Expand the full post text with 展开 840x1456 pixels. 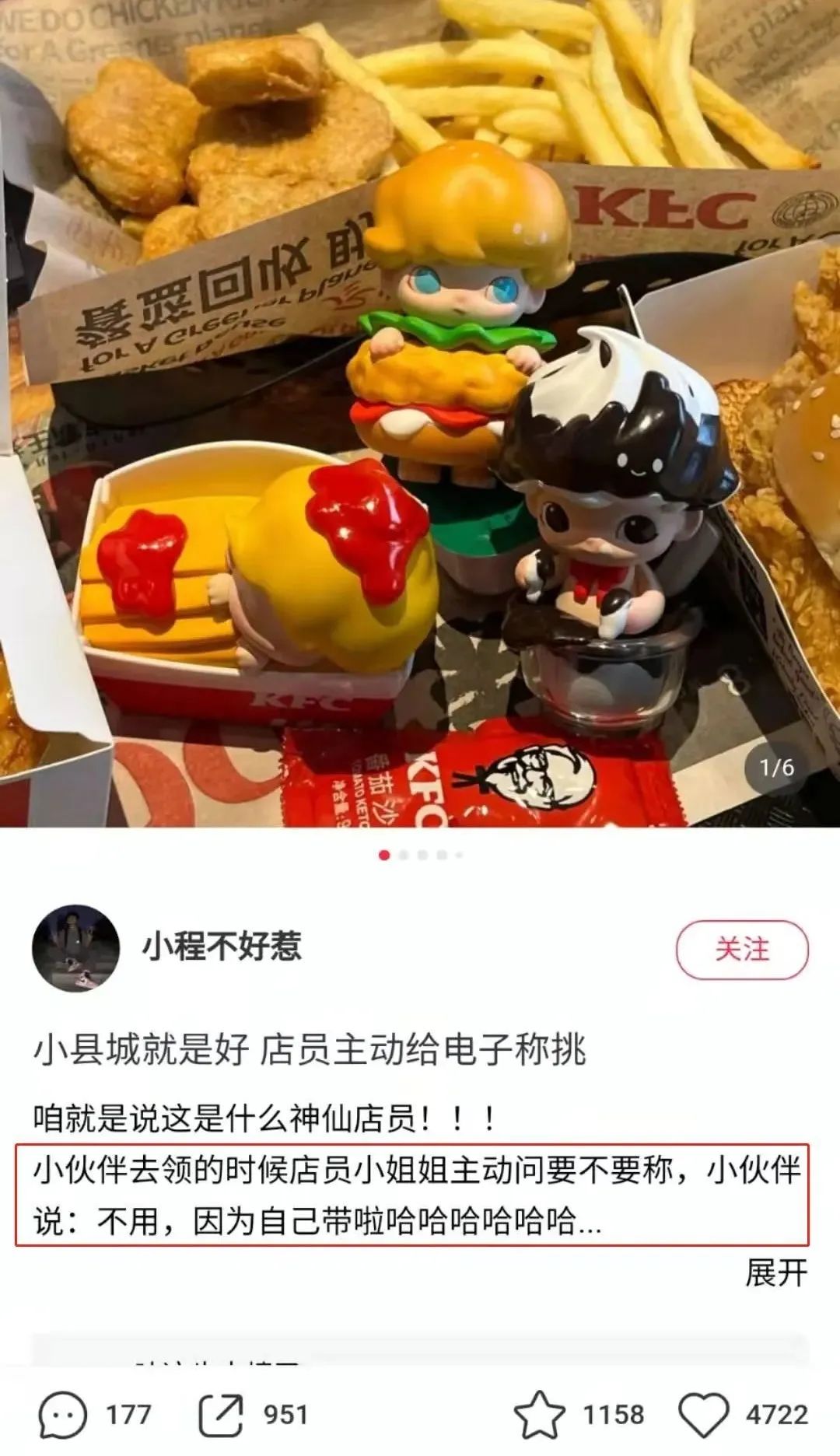pos(775,1273)
